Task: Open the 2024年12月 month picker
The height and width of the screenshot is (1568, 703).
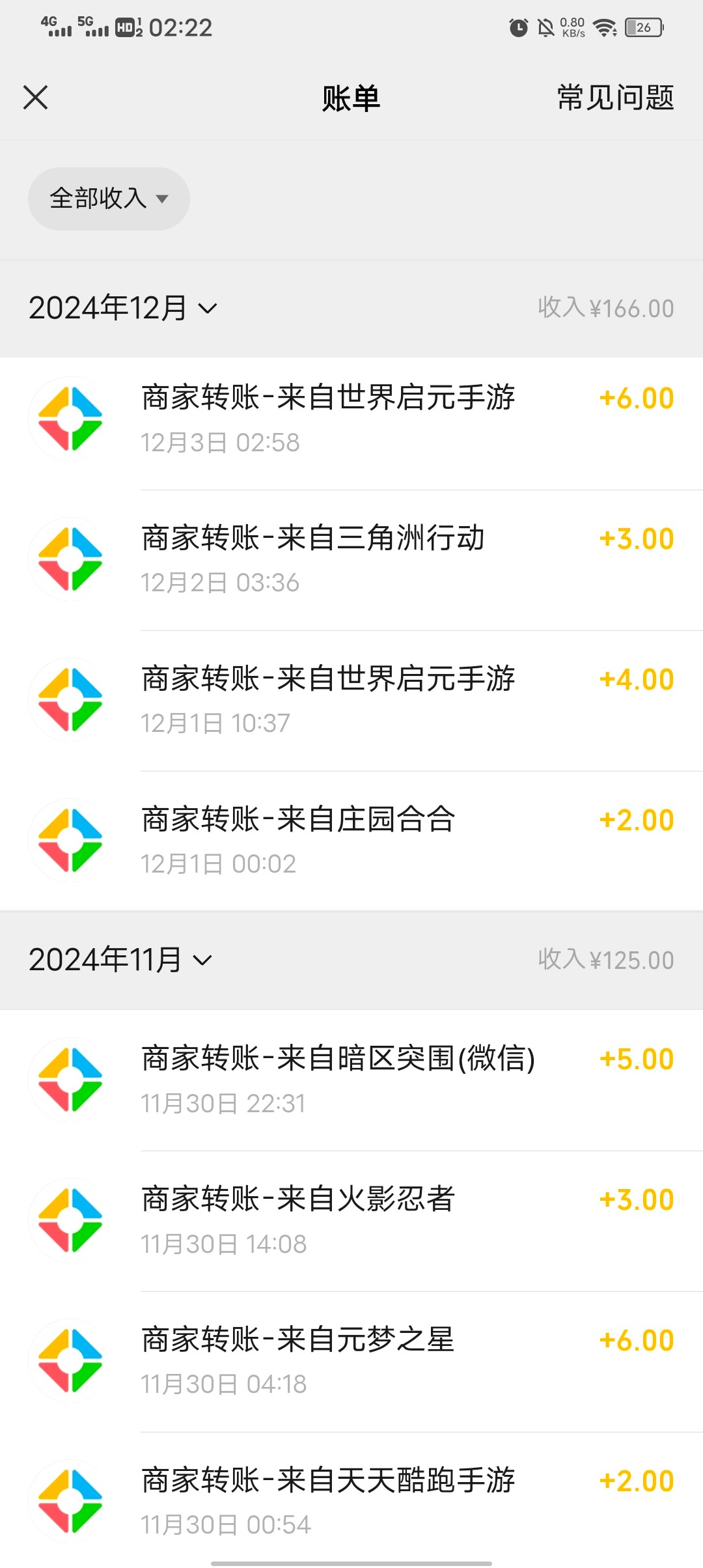Action: [x=122, y=308]
